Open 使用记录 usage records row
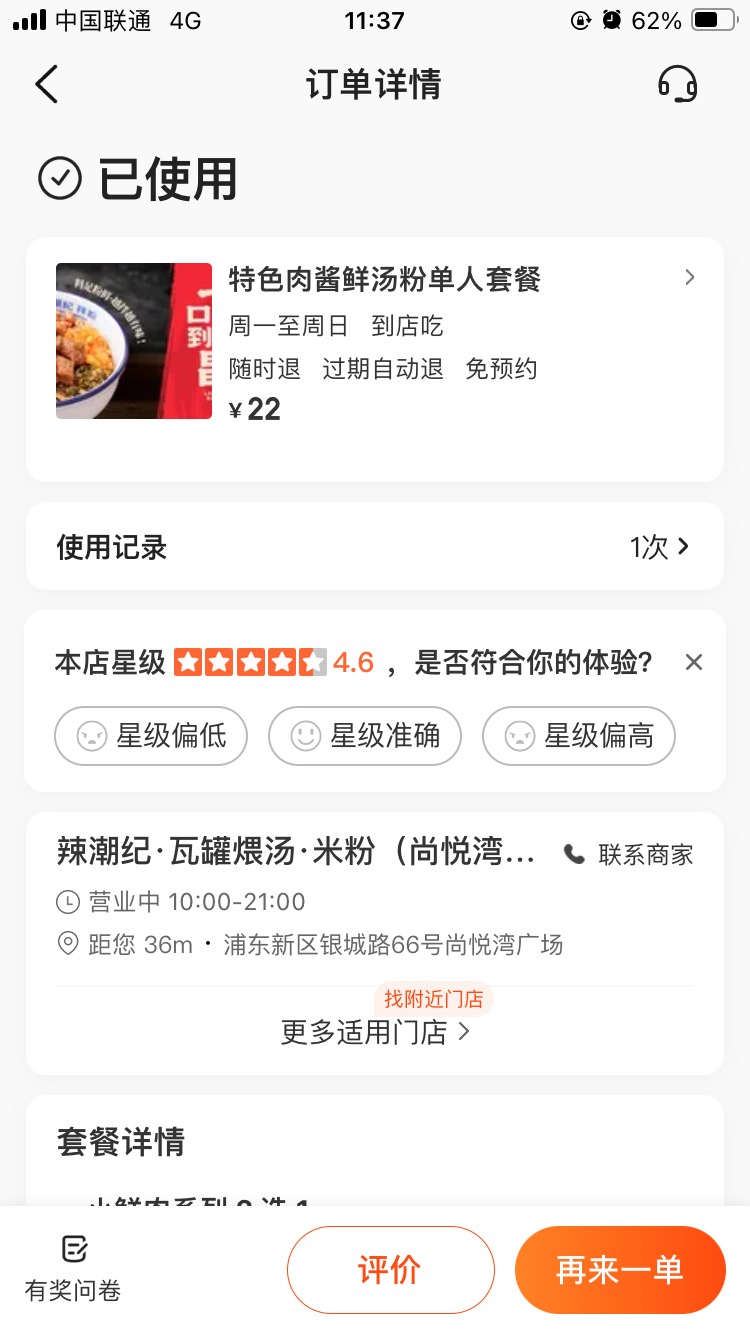The width and height of the screenshot is (750, 1334). click(374, 547)
